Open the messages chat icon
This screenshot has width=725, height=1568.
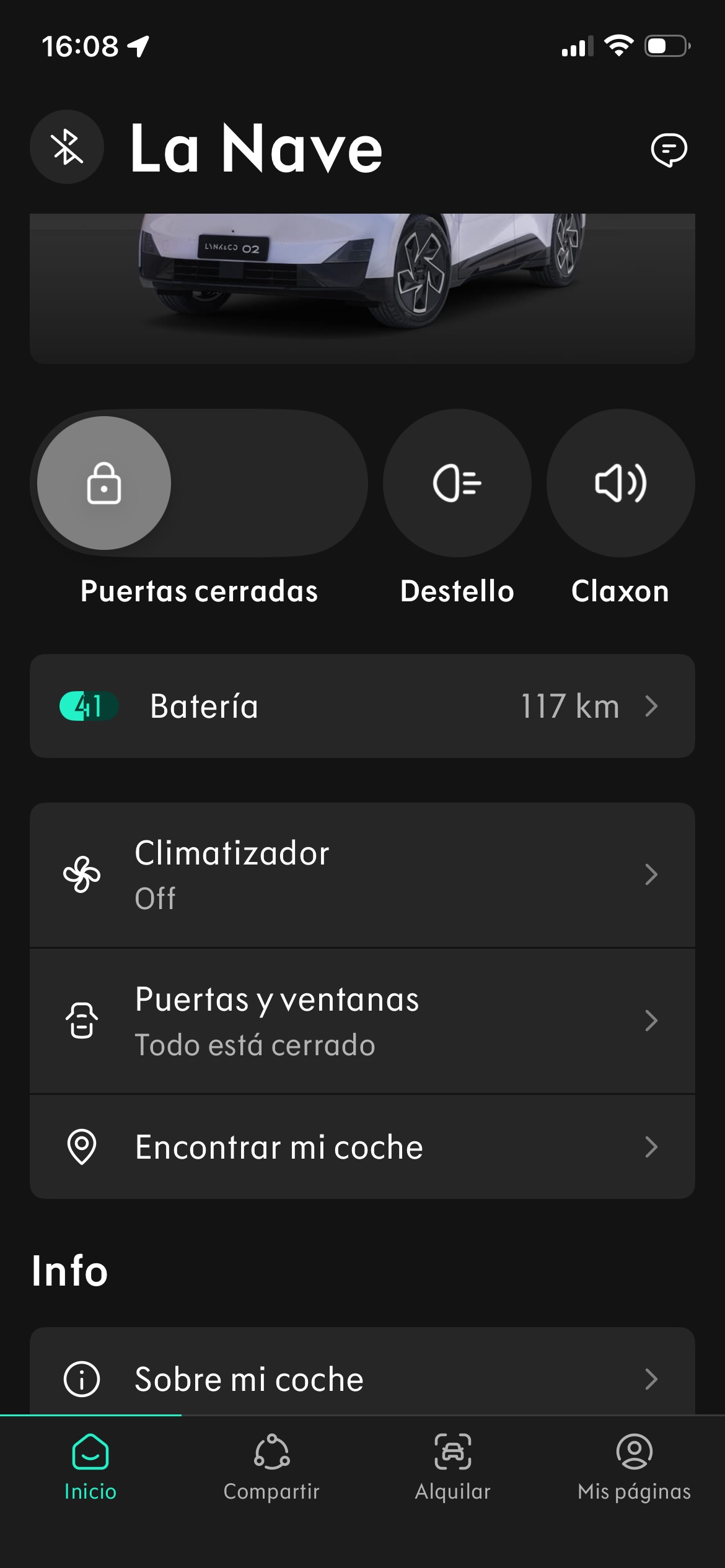[x=669, y=150]
